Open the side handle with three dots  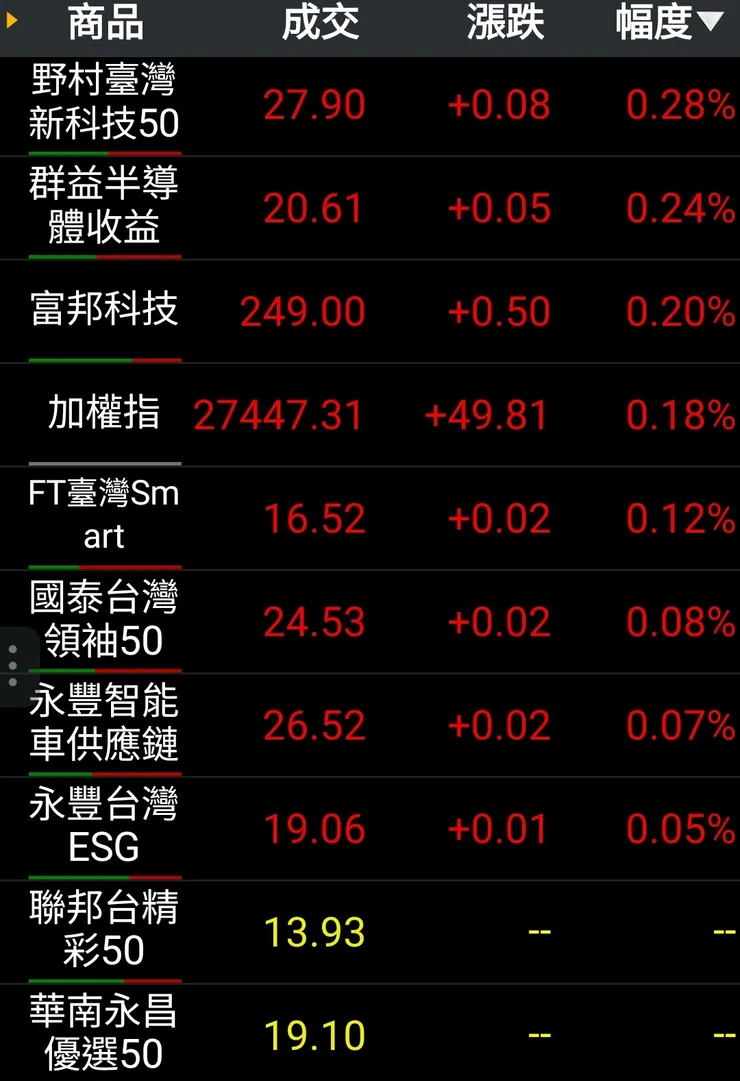coord(12,665)
